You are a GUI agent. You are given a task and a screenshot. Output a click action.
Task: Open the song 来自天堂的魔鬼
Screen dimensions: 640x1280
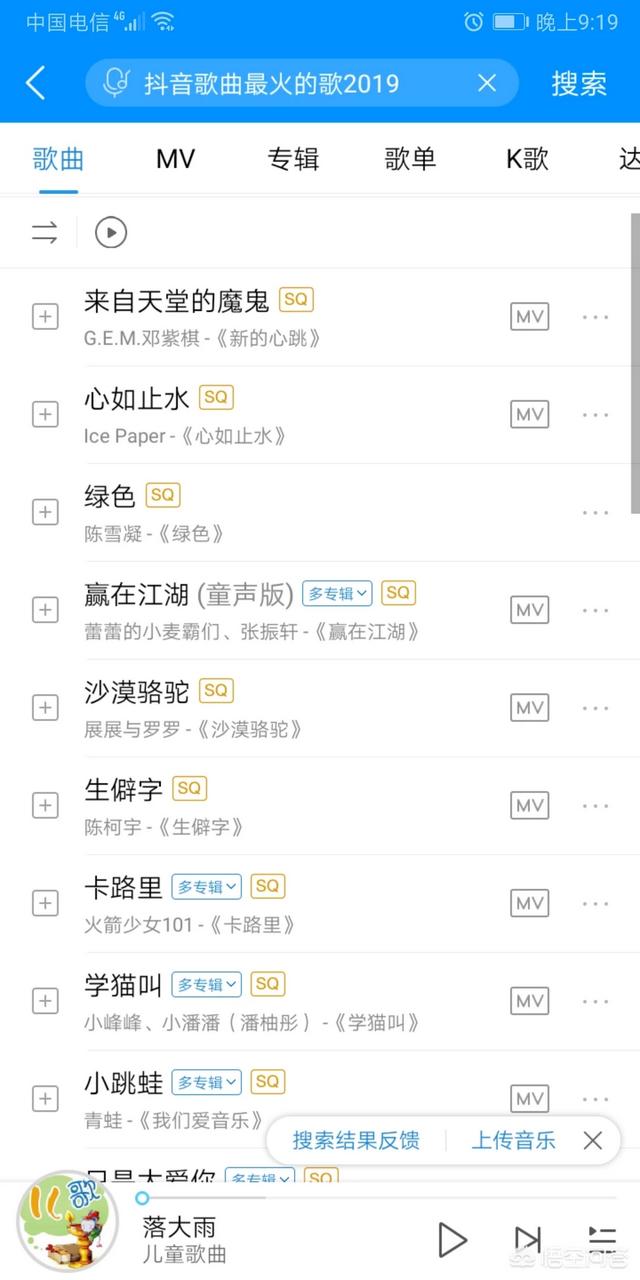[x=177, y=300]
